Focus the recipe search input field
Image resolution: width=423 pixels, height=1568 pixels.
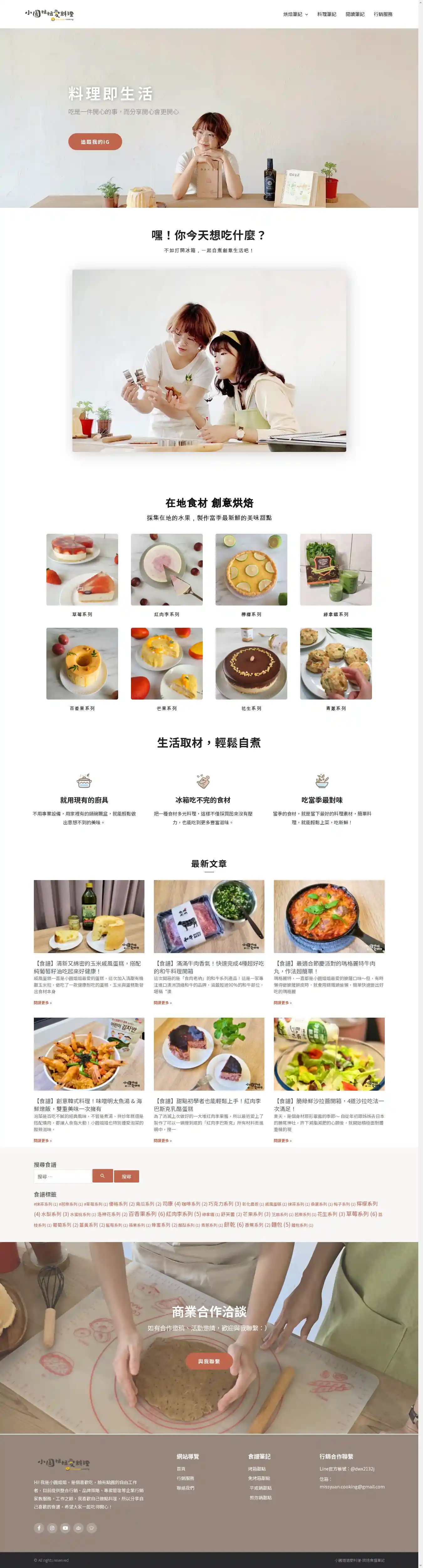pyautogui.click(x=62, y=1177)
